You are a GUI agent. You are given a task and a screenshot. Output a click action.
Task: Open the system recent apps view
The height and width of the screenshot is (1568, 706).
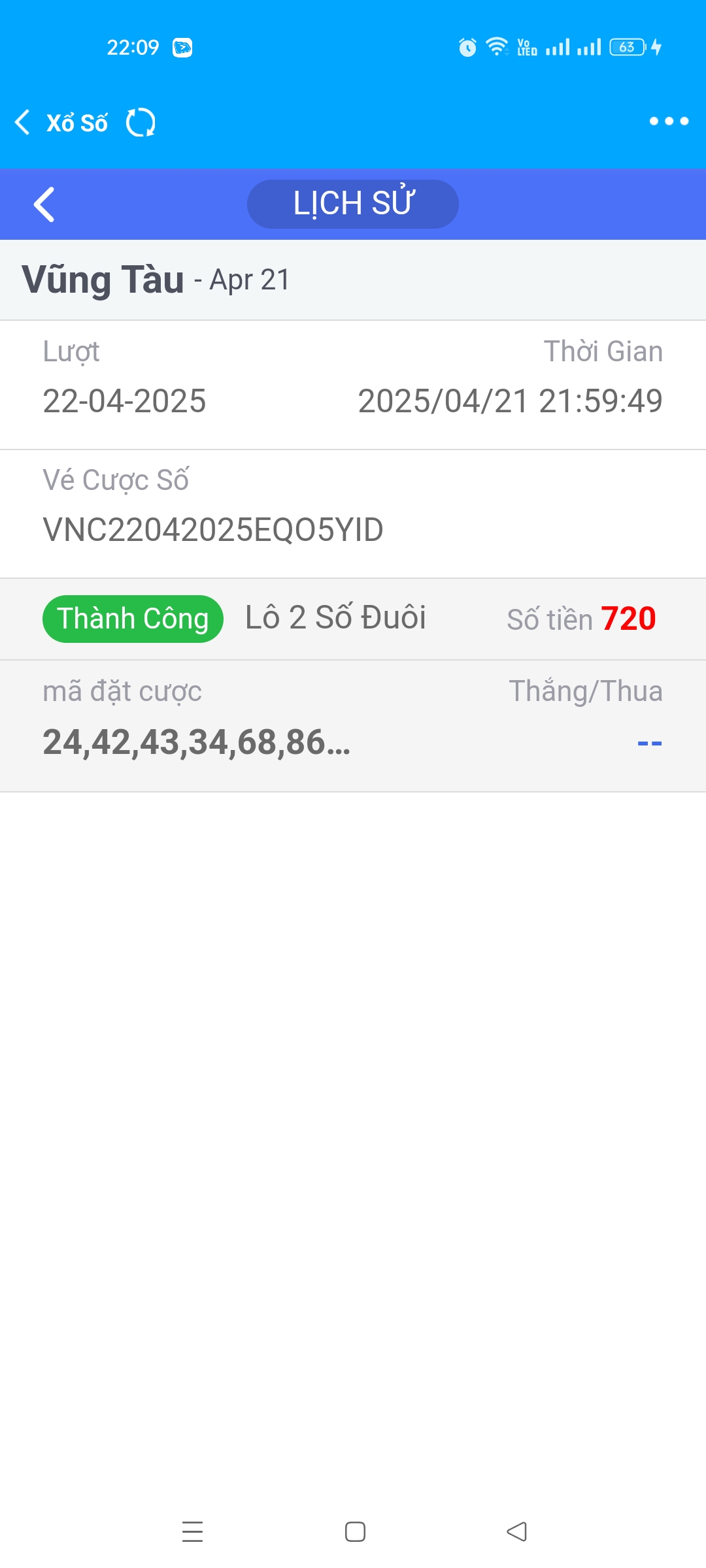pyautogui.click(x=192, y=1531)
